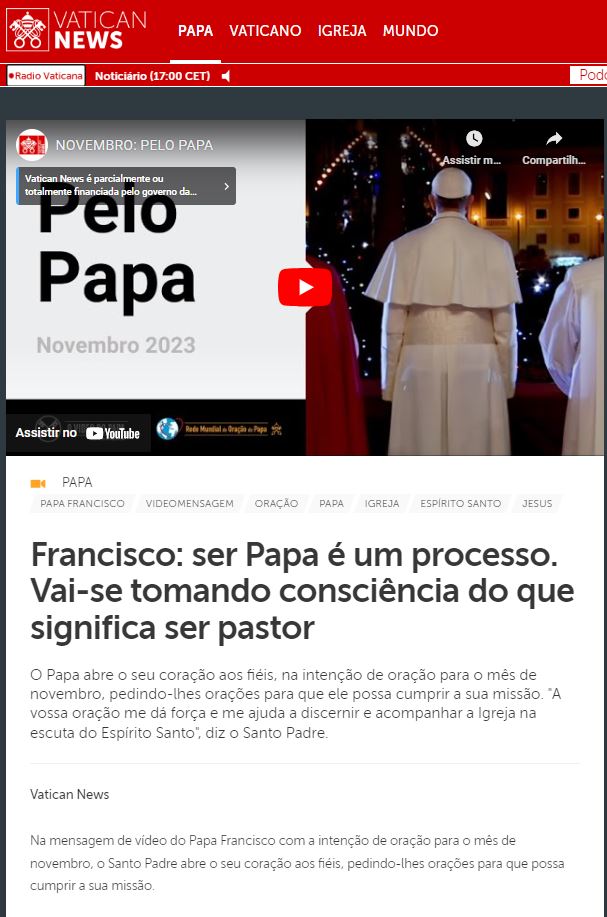Play the YouTube video
607x917 pixels.
point(305,288)
